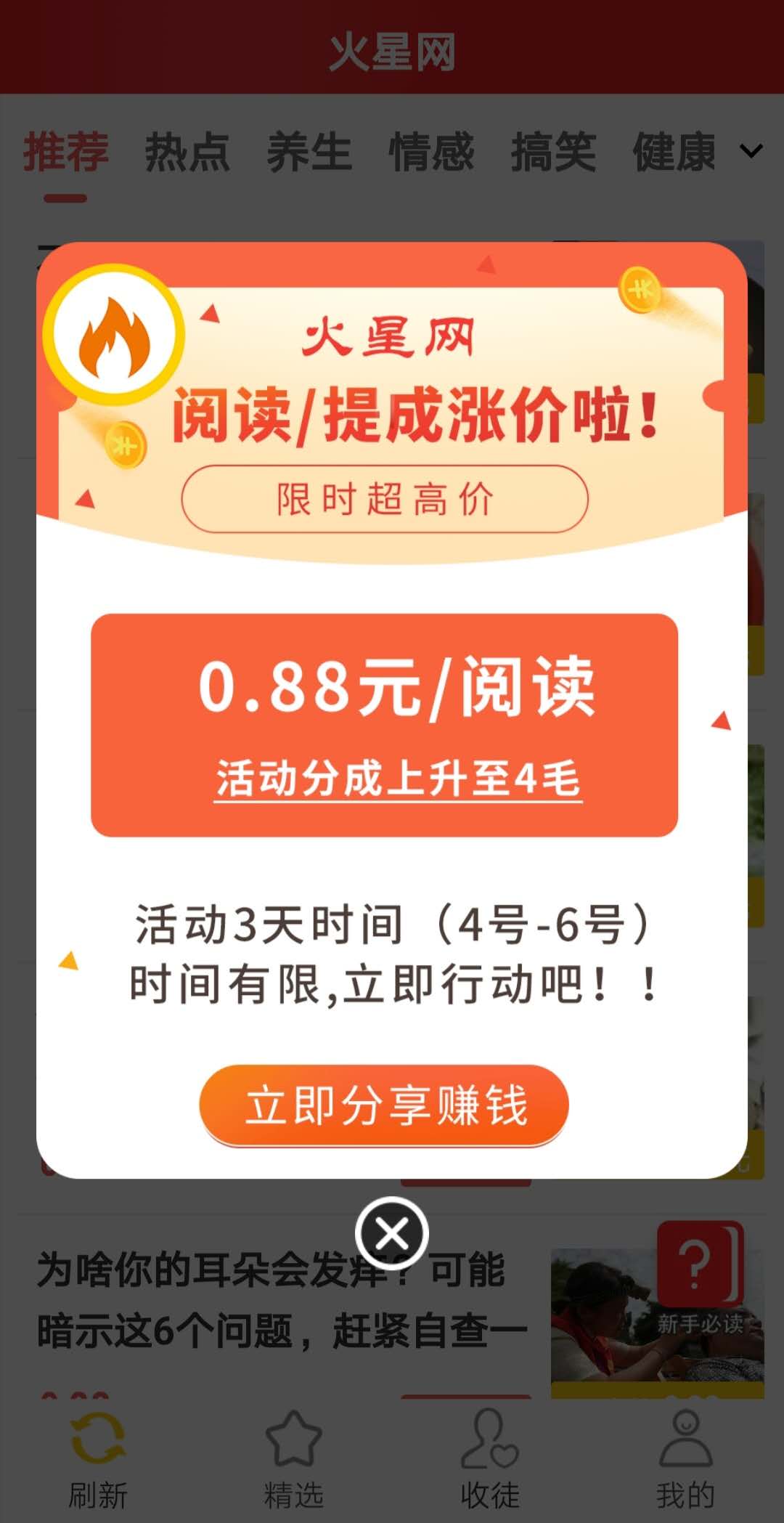The image size is (784, 1523).
Task: Switch to the 养生 tab
Action: point(309,153)
